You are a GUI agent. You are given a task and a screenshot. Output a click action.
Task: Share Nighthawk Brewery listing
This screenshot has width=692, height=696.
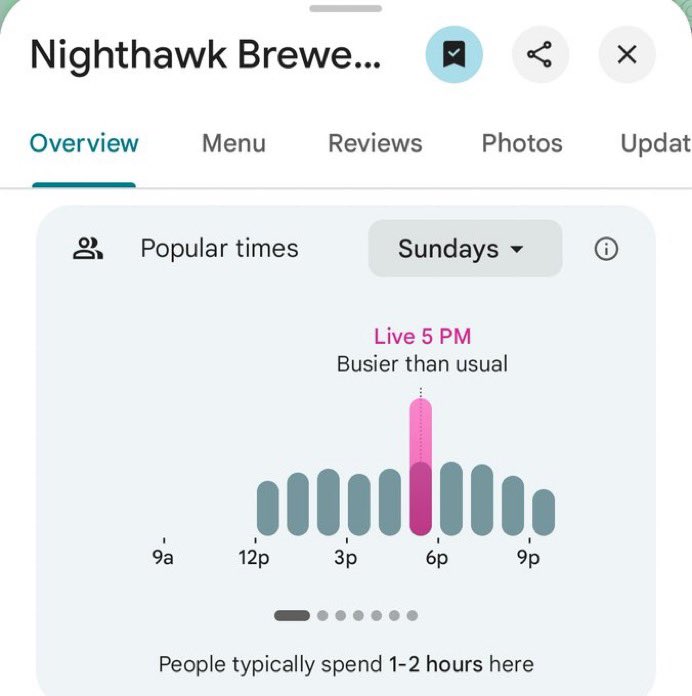[540, 54]
